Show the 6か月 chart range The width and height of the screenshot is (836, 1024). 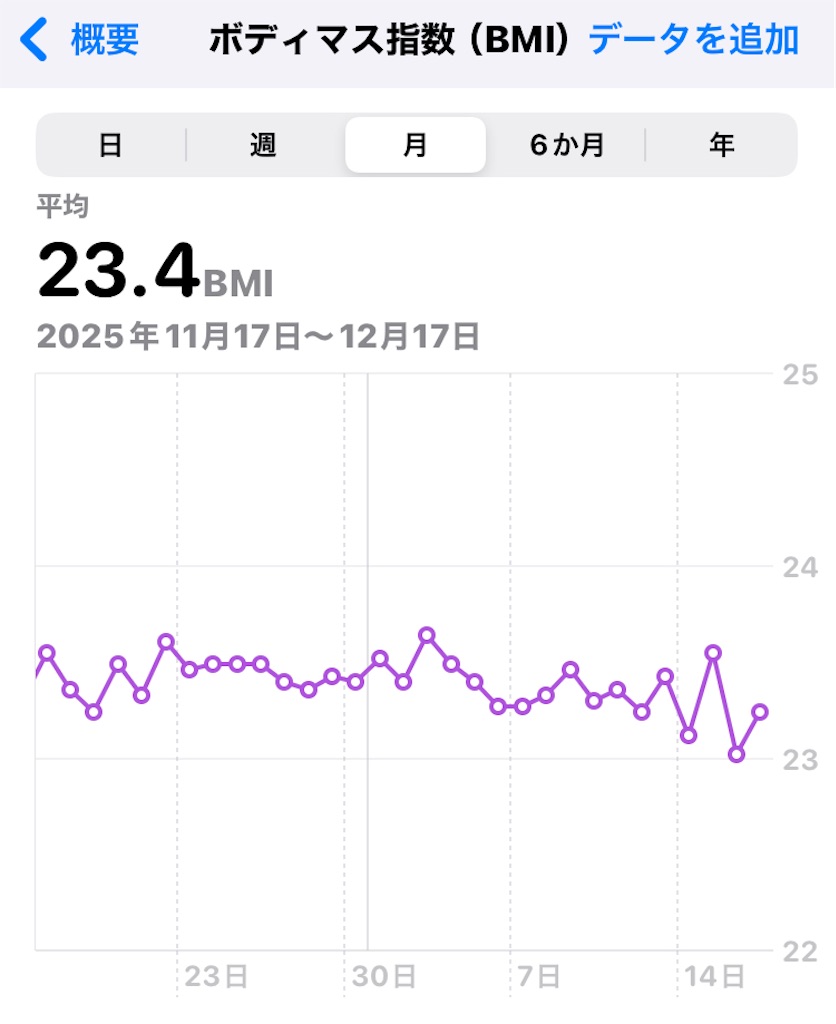pos(567,145)
